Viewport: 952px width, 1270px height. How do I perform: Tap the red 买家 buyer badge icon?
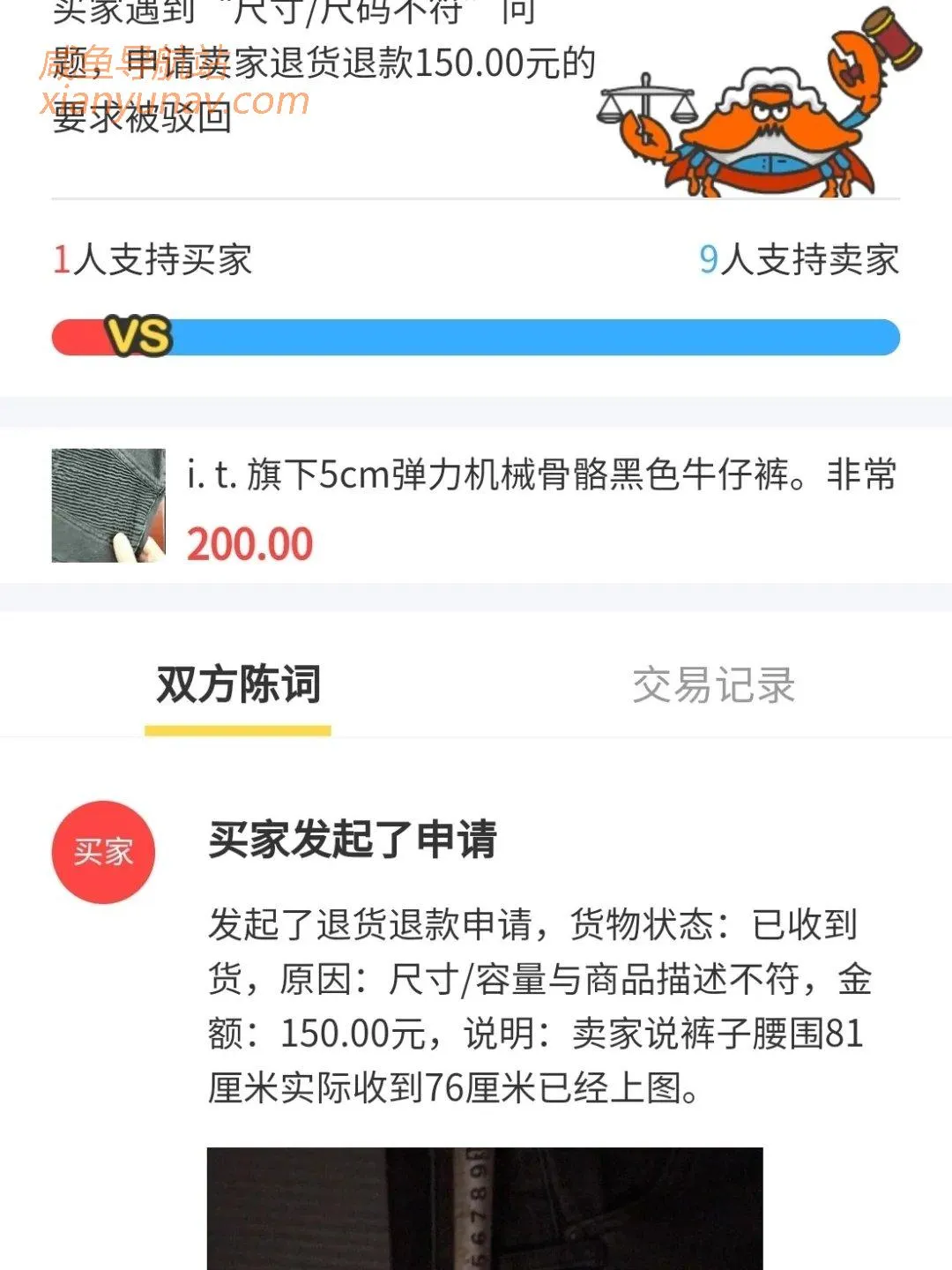pyautogui.click(x=103, y=849)
